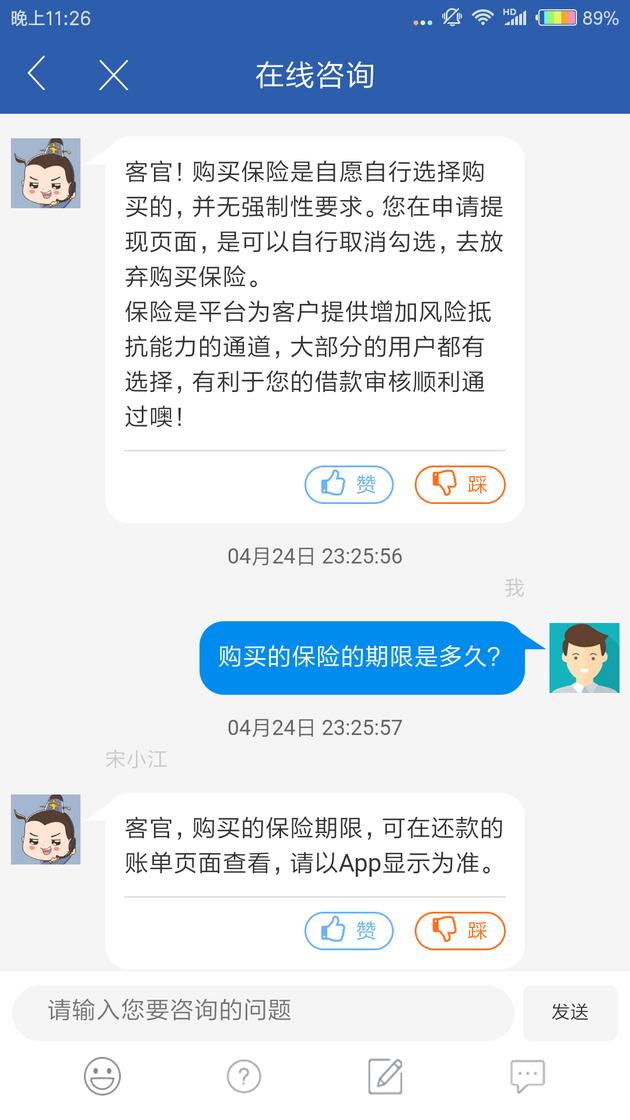The width and height of the screenshot is (630, 1120).
Task: Open the chat bubble message icon
Action: click(527, 1076)
